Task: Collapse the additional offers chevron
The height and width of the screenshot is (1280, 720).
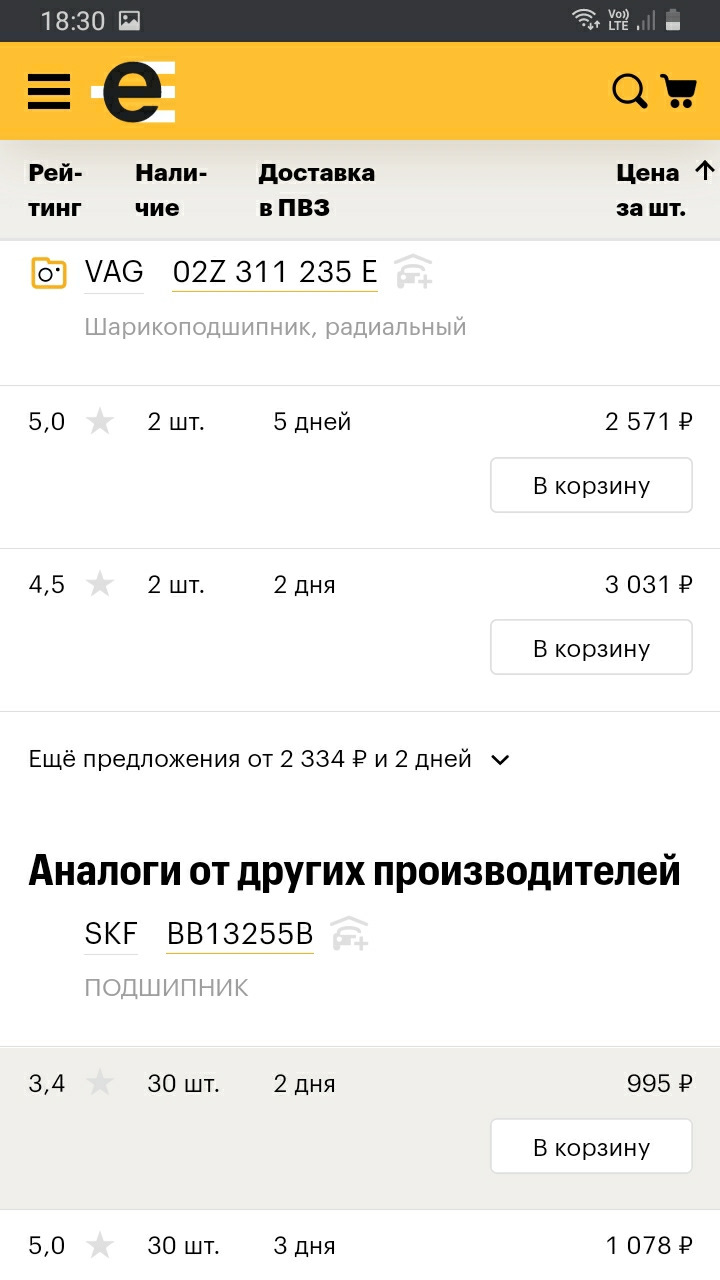Action: coord(498,760)
